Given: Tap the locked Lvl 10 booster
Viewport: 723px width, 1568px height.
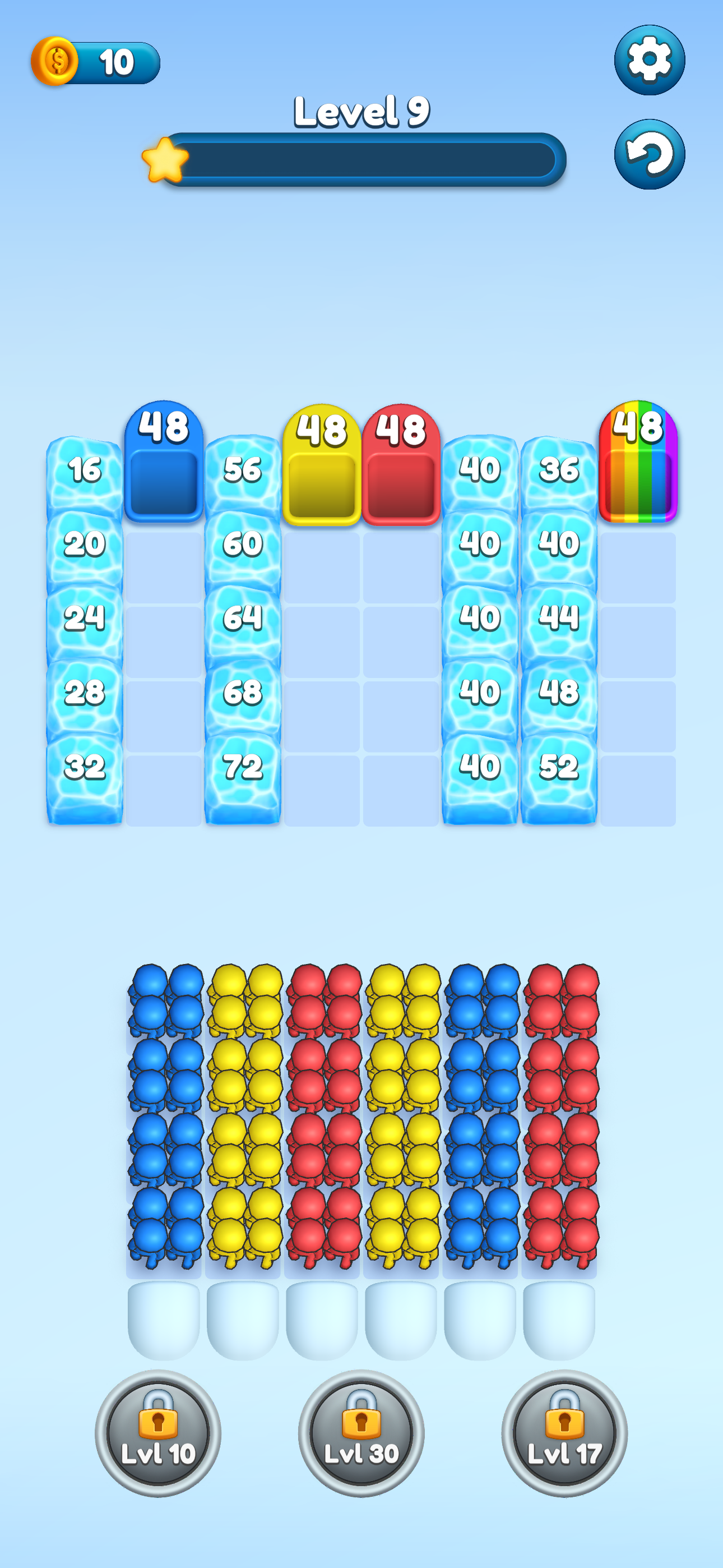Looking at the screenshot, I should (158, 1433).
